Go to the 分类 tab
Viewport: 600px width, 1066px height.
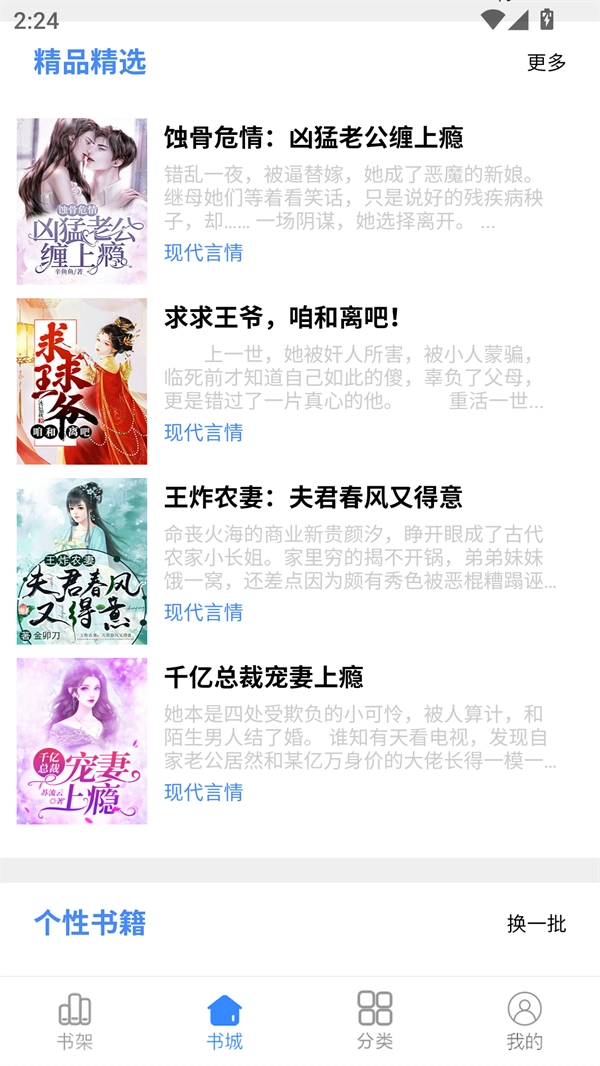pos(374,1021)
